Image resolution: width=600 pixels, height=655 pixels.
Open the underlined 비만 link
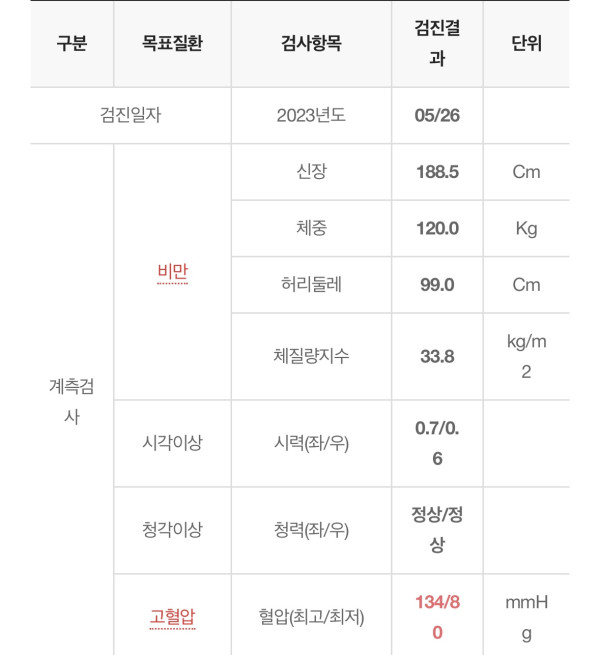coord(172,272)
